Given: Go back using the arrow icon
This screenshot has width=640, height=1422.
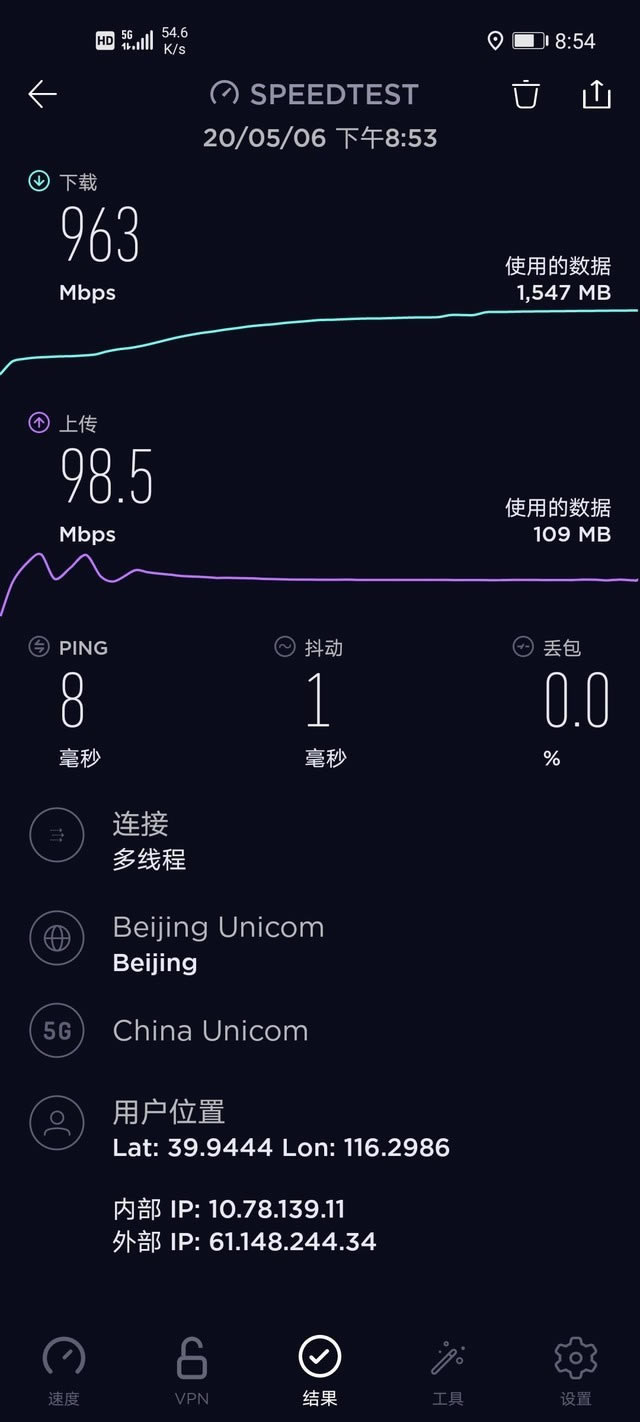Looking at the screenshot, I should click(43, 95).
